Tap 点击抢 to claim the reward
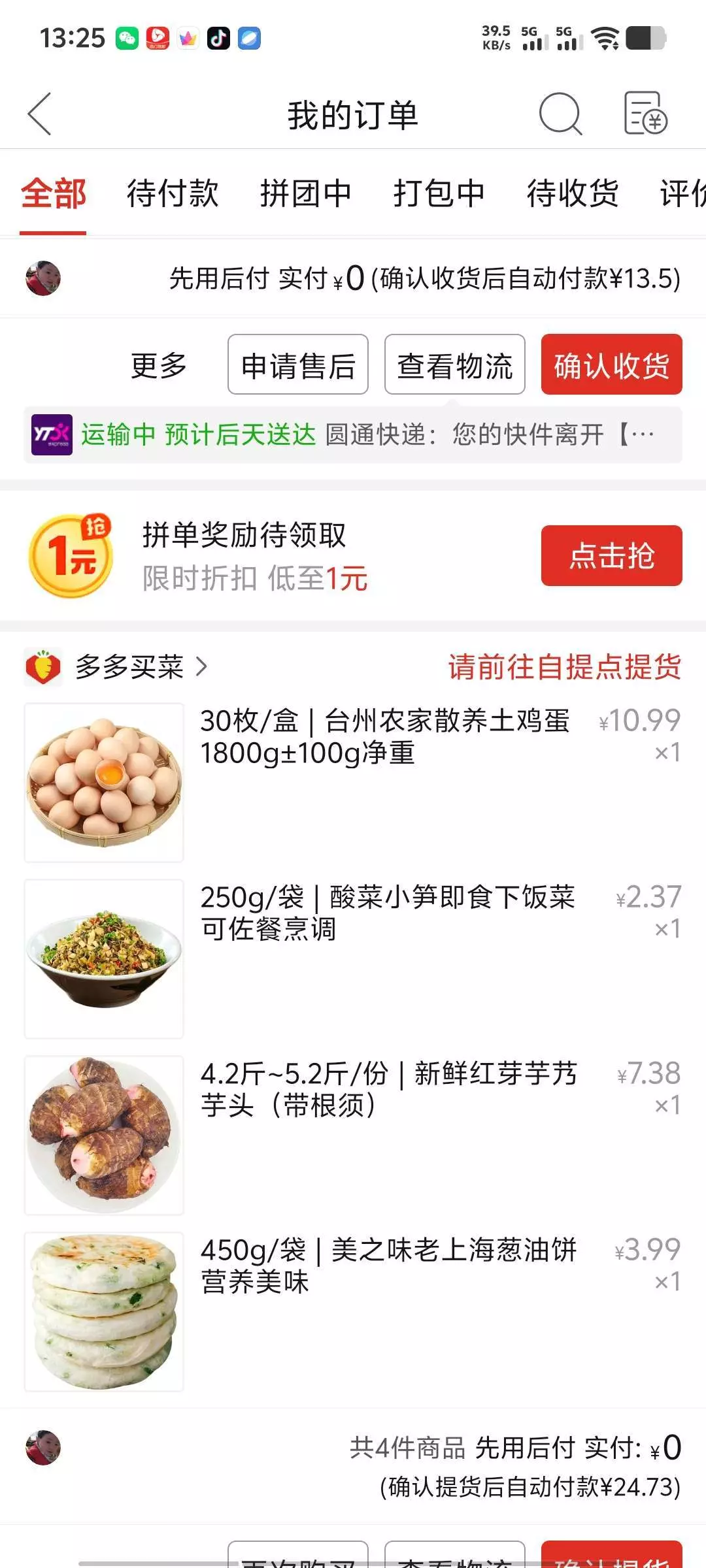Viewport: 706px width, 1568px height. pos(611,555)
